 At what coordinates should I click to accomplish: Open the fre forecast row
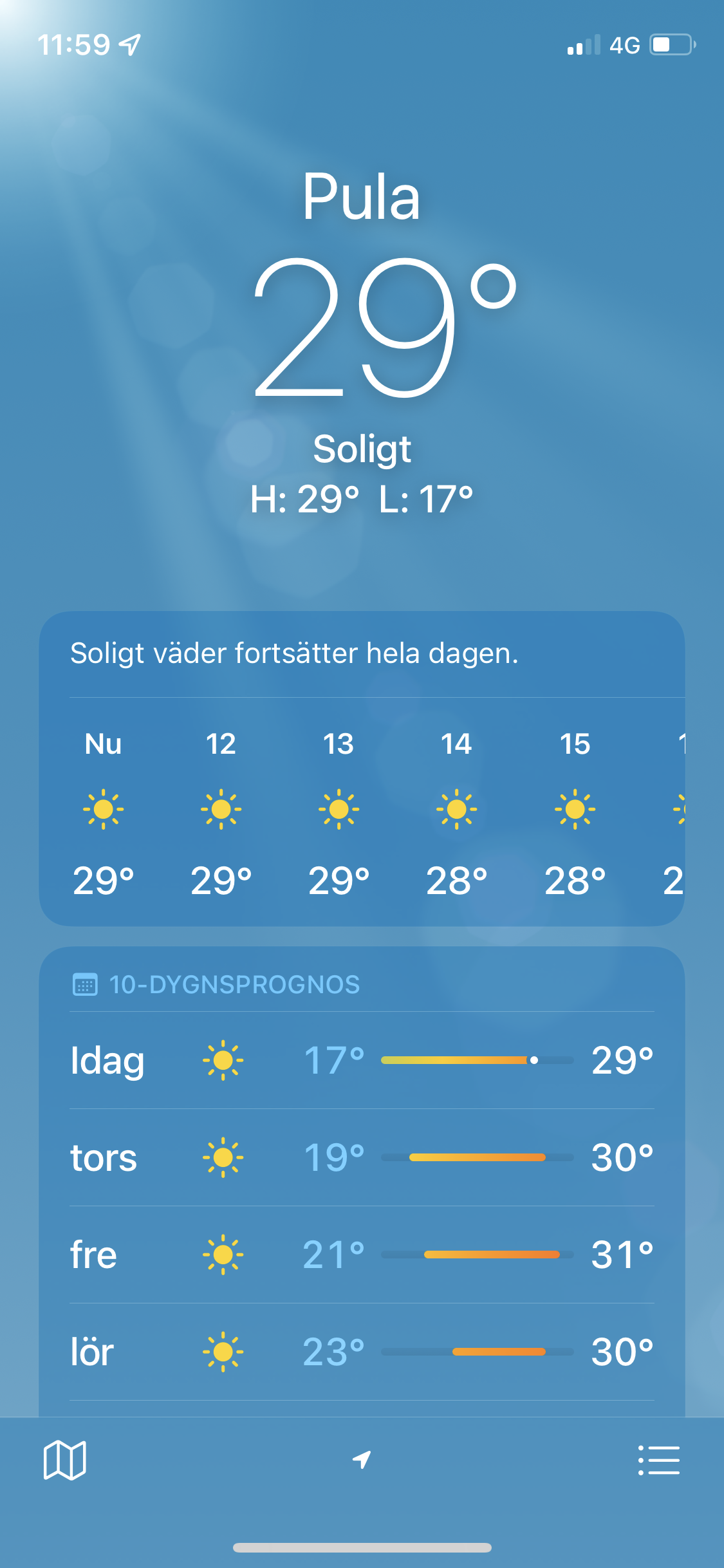coord(362,1255)
